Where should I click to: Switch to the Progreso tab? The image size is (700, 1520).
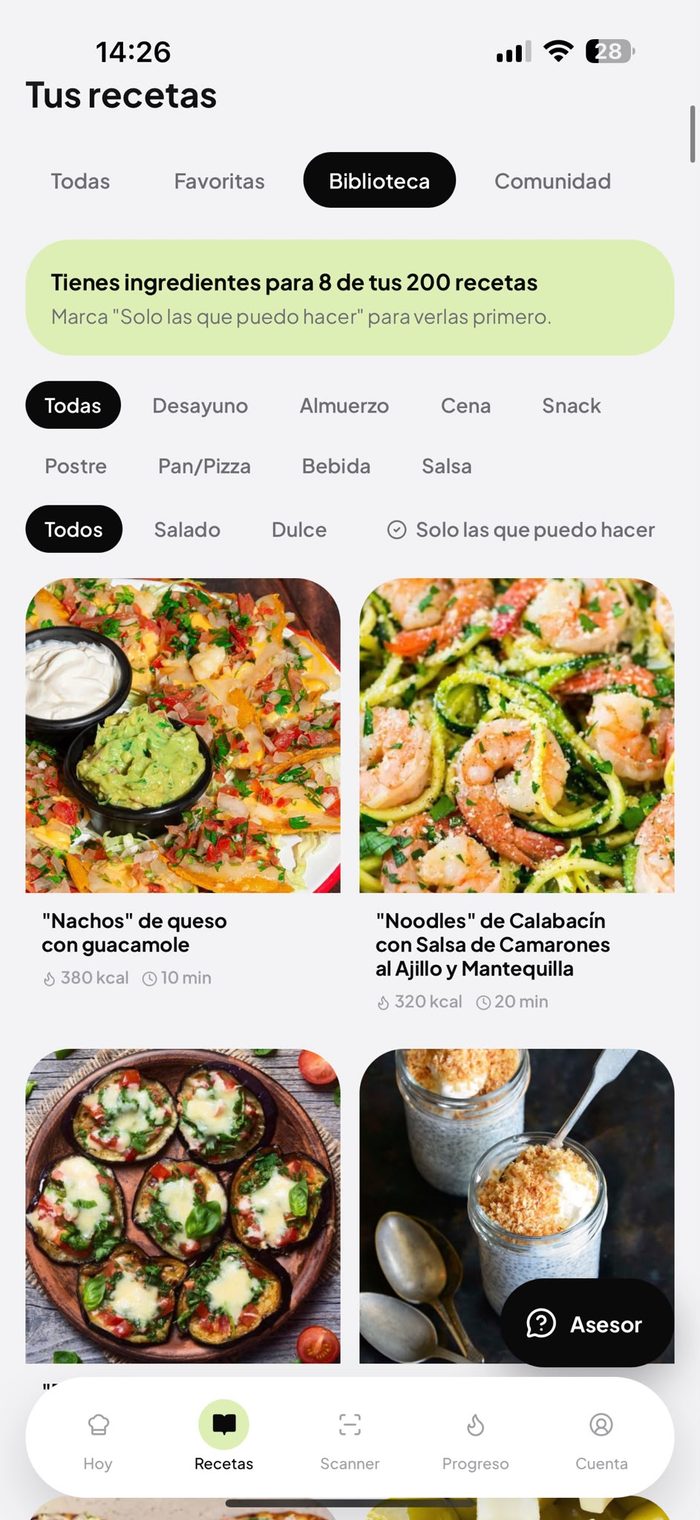(475, 1440)
